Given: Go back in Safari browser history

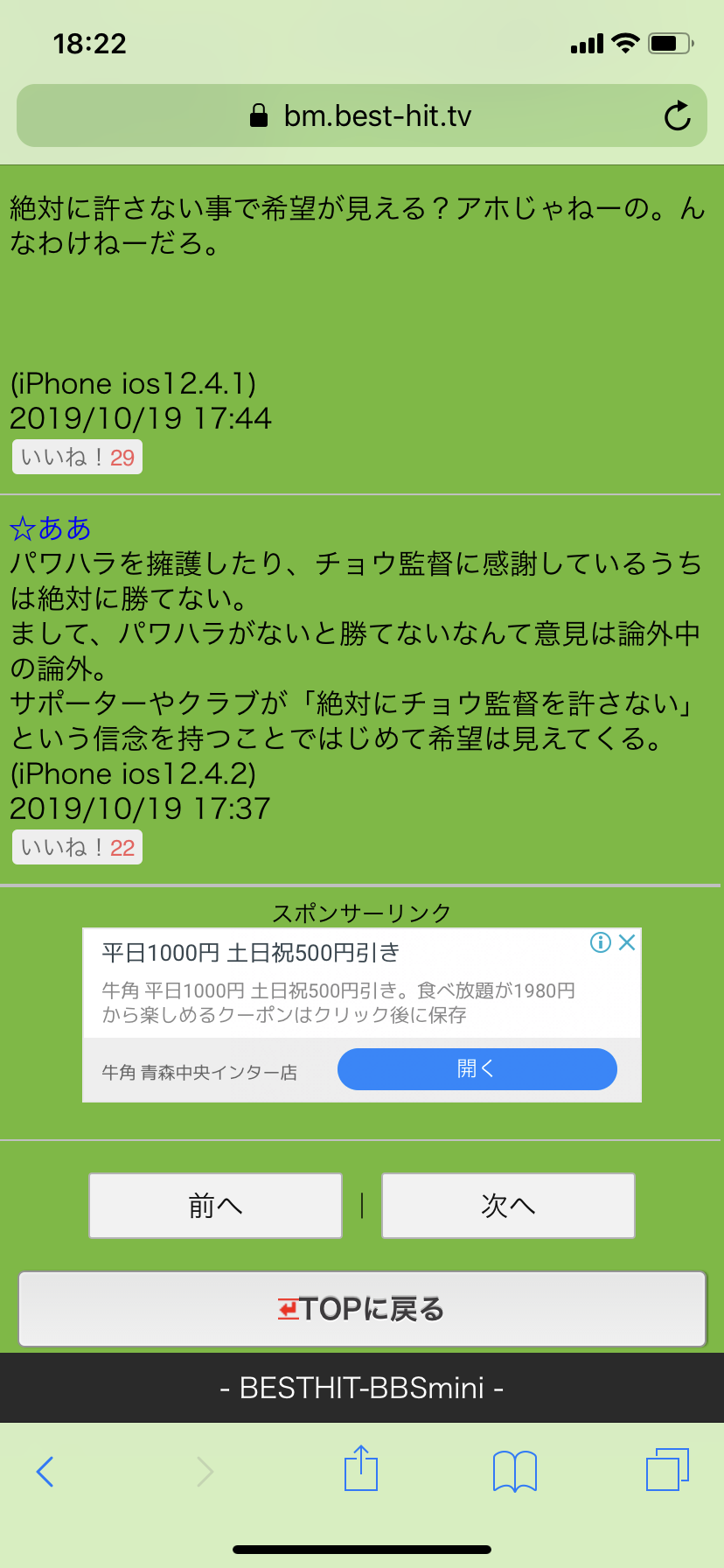Looking at the screenshot, I should tap(45, 1471).
